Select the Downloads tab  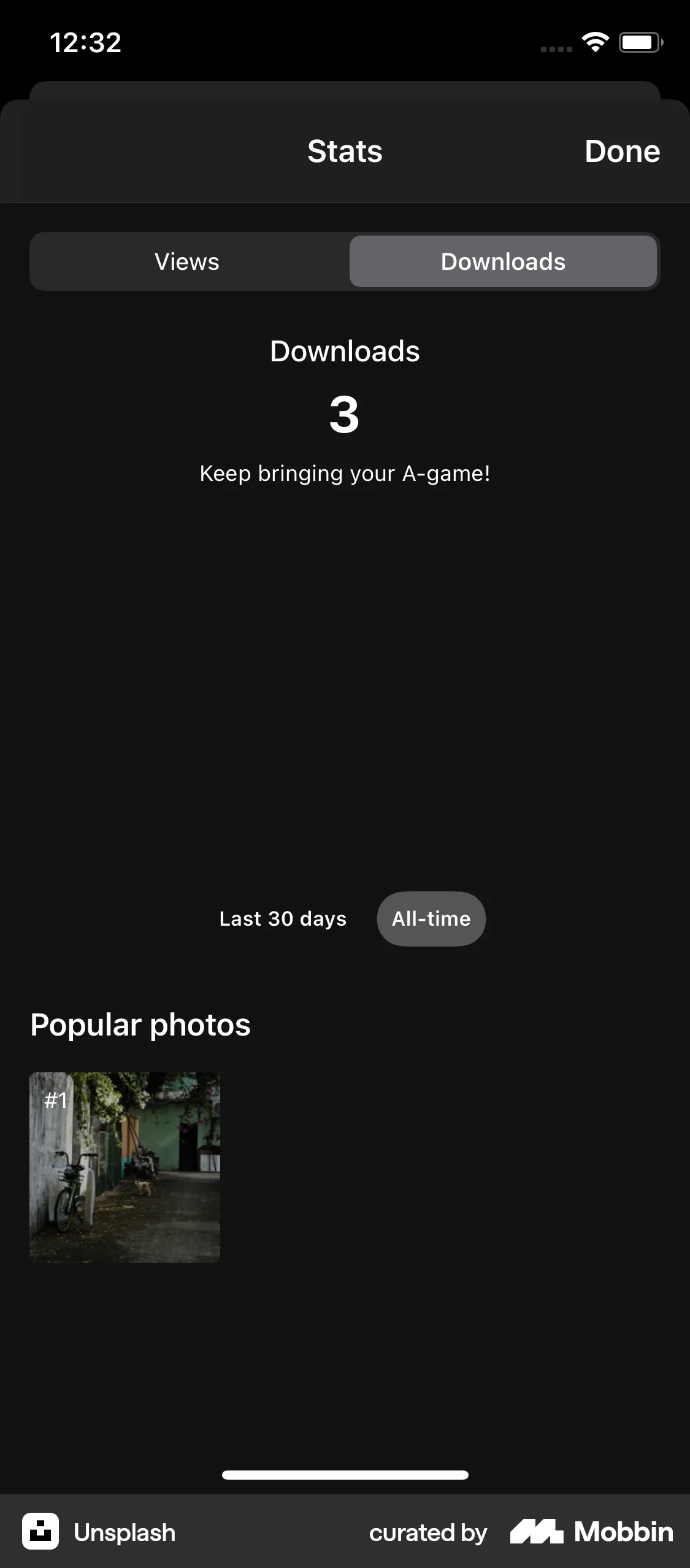503,261
